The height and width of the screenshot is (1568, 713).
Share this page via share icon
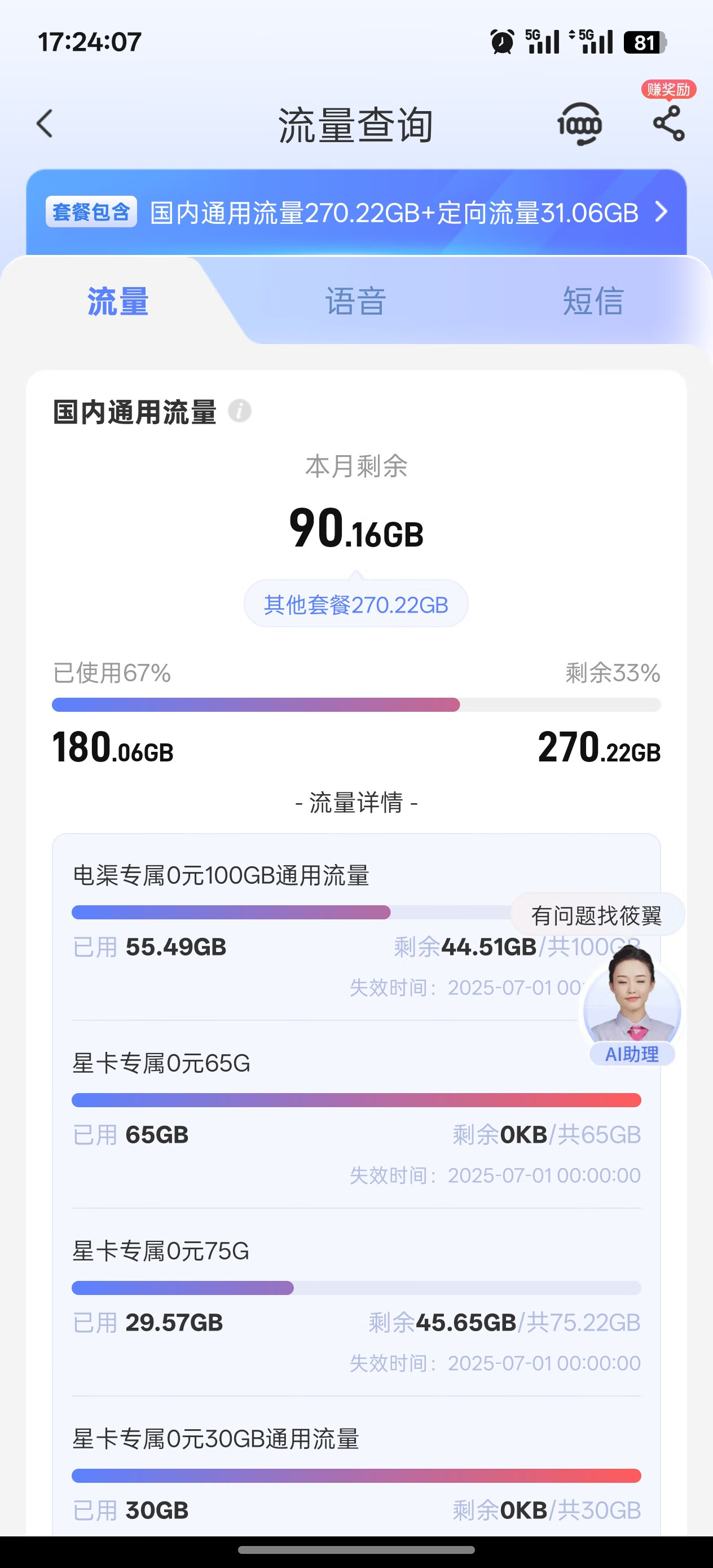point(668,124)
